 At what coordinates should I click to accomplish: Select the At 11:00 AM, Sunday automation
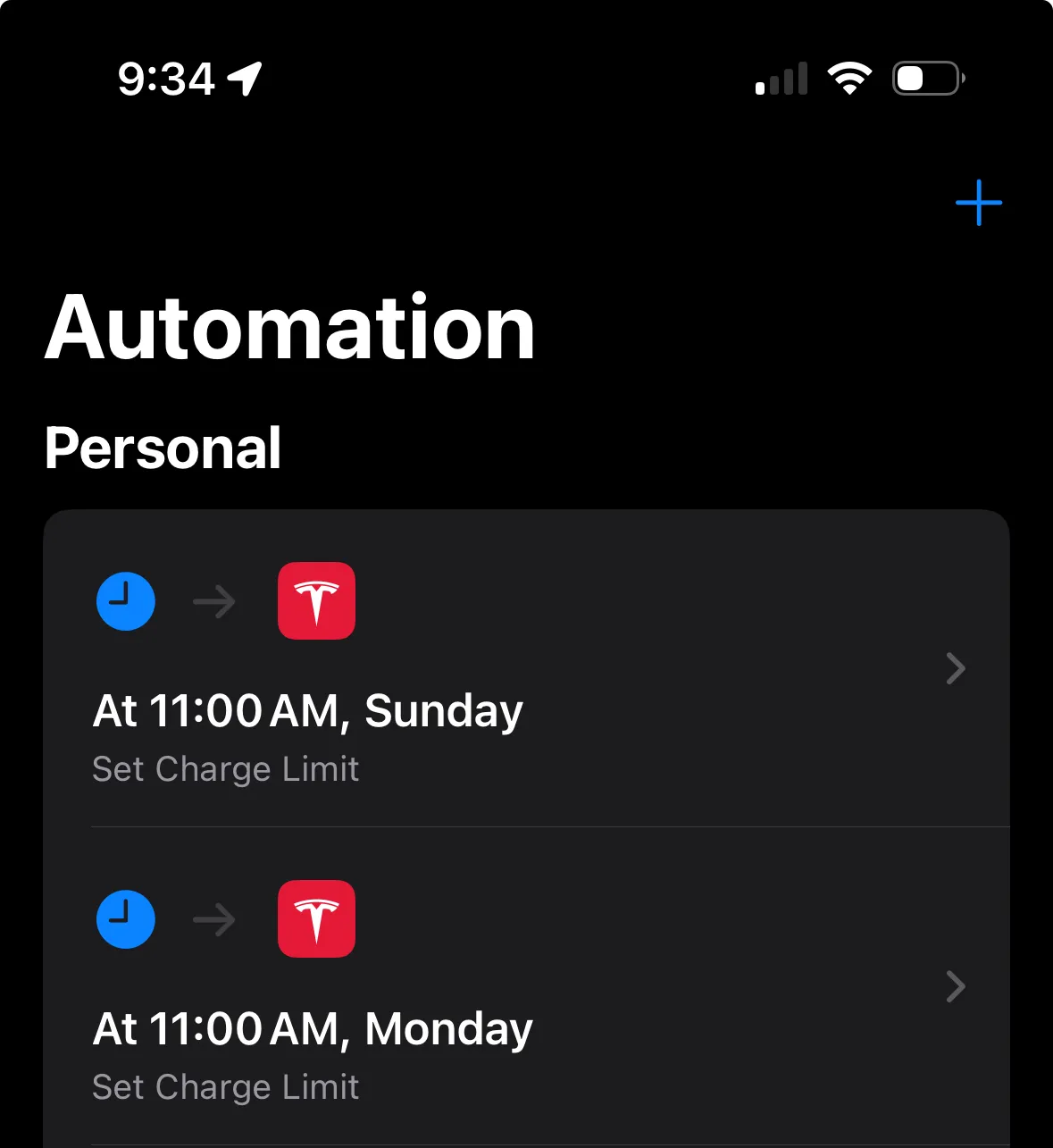pyautogui.click(x=307, y=710)
